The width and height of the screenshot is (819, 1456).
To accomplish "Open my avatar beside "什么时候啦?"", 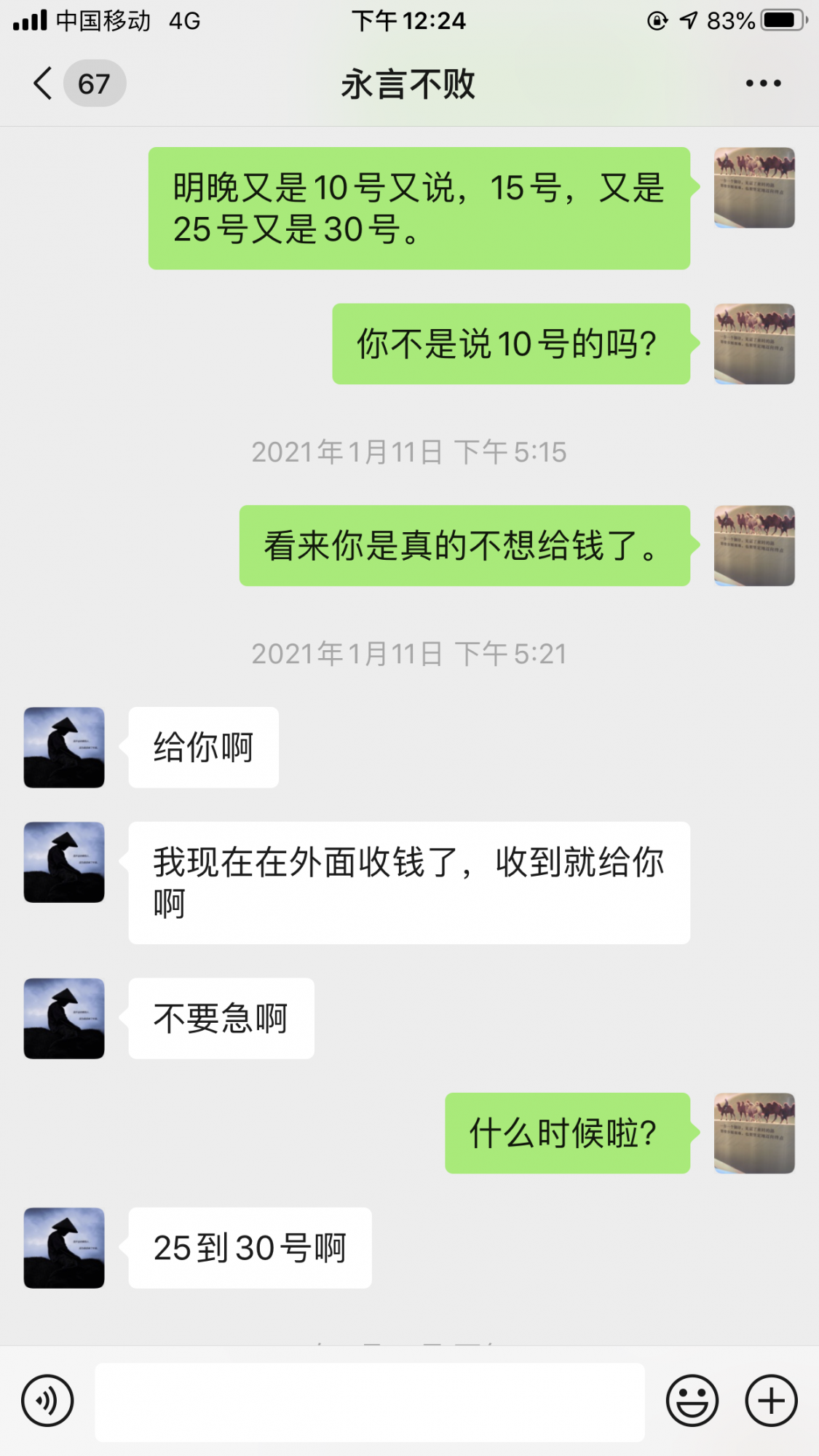I will (x=754, y=1133).
